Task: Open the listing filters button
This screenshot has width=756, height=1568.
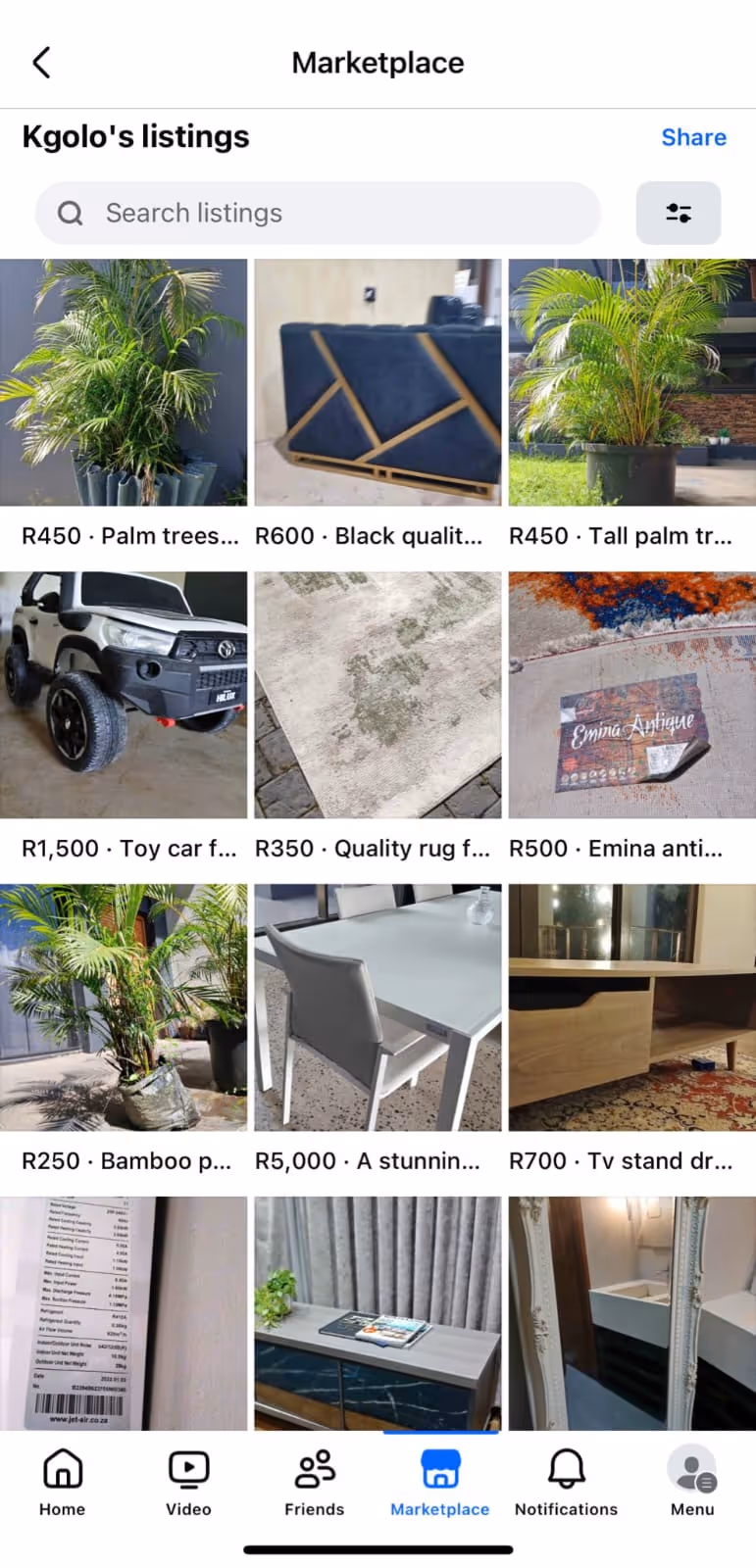Action: coord(678,213)
